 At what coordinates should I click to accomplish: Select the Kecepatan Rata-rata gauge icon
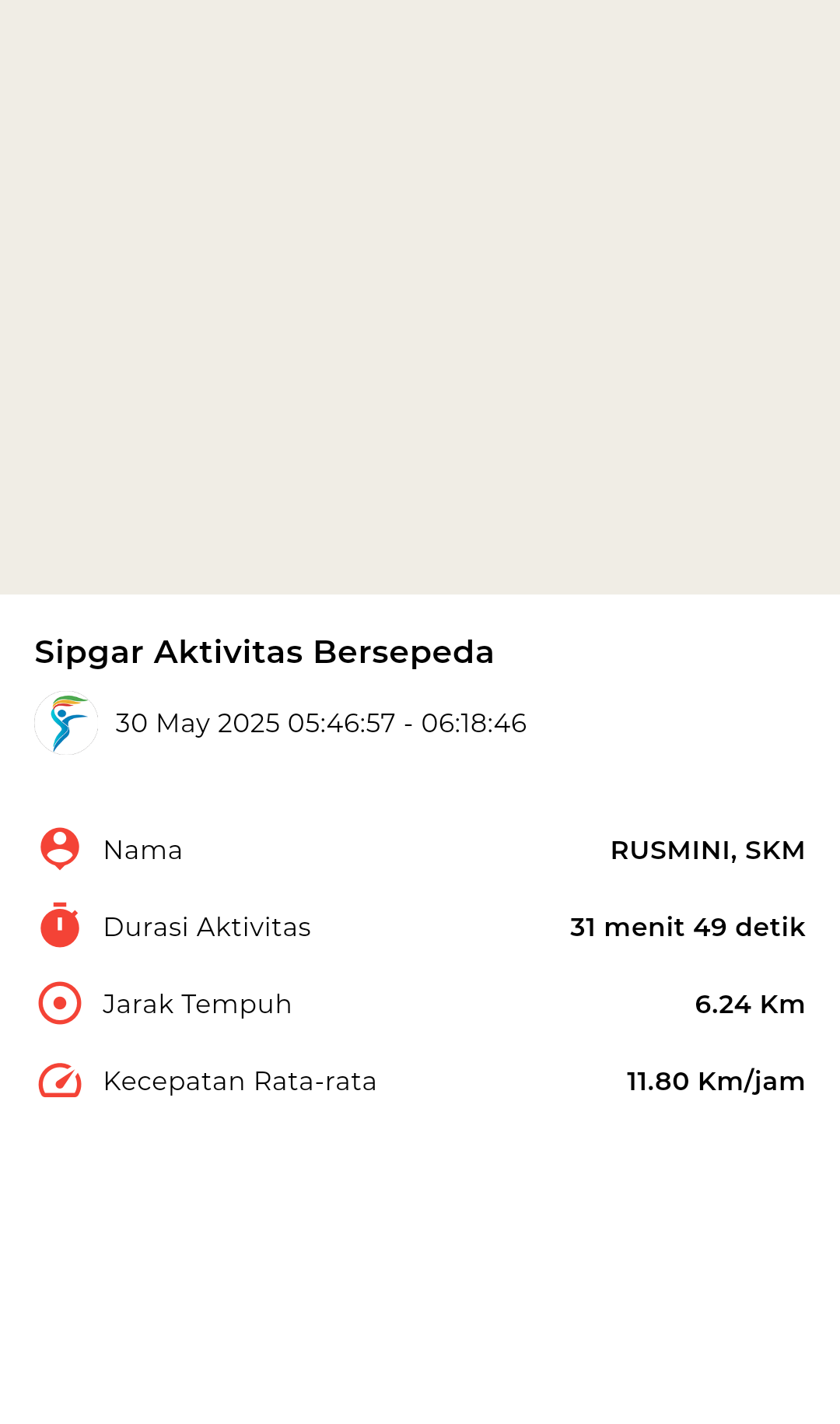[x=59, y=1080]
